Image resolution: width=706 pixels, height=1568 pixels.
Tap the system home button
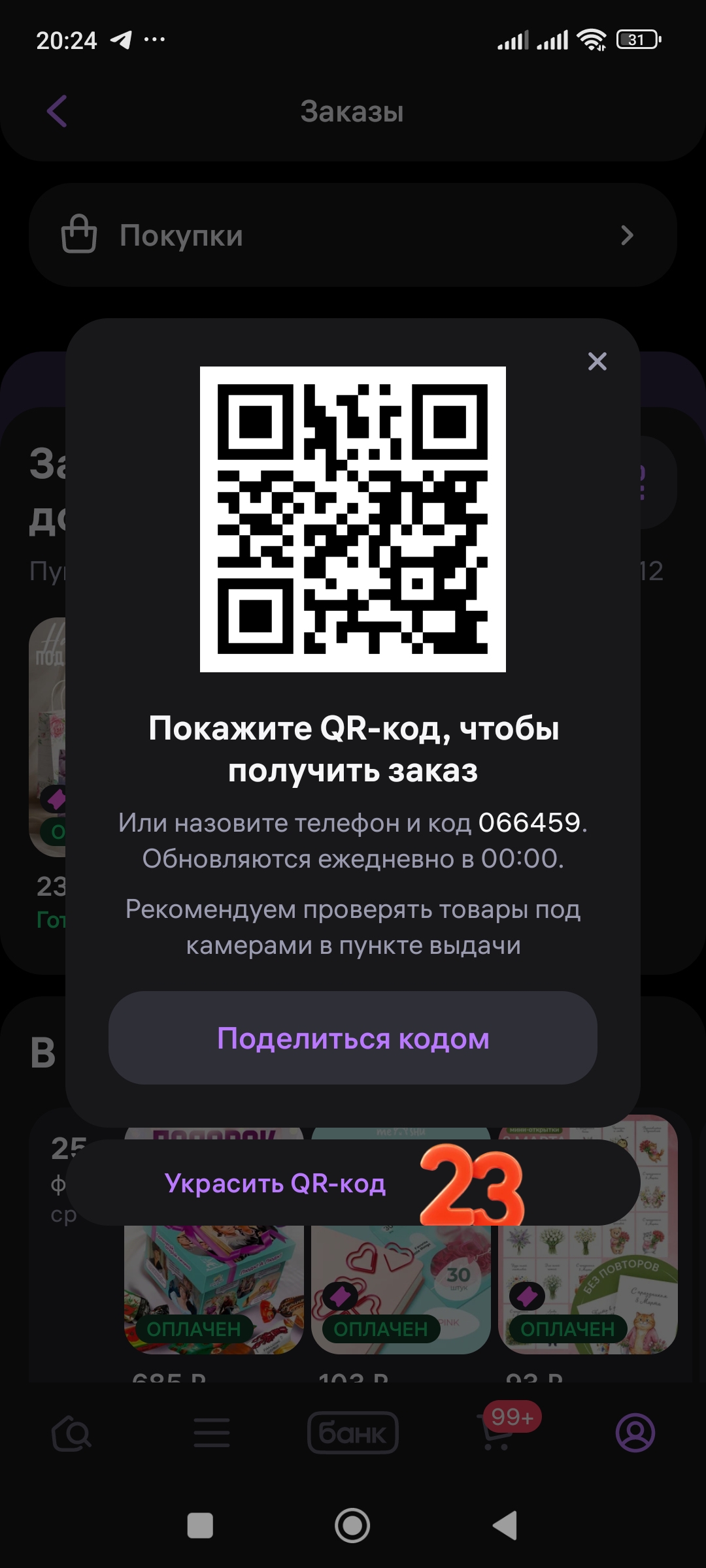[352, 1526]
